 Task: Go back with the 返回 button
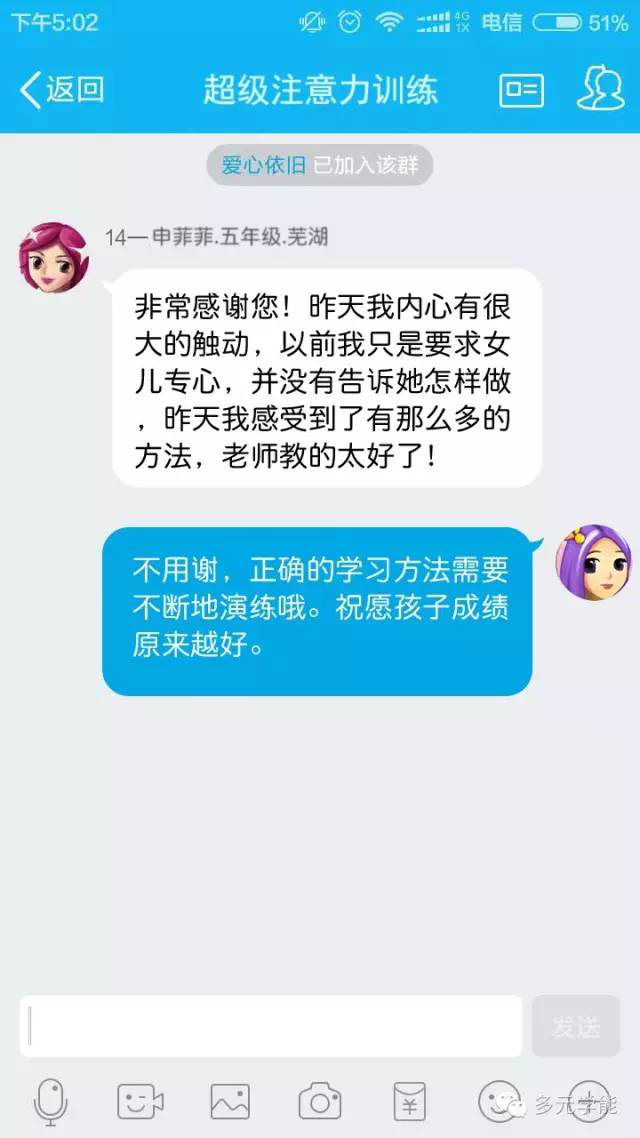coord(62,89)
